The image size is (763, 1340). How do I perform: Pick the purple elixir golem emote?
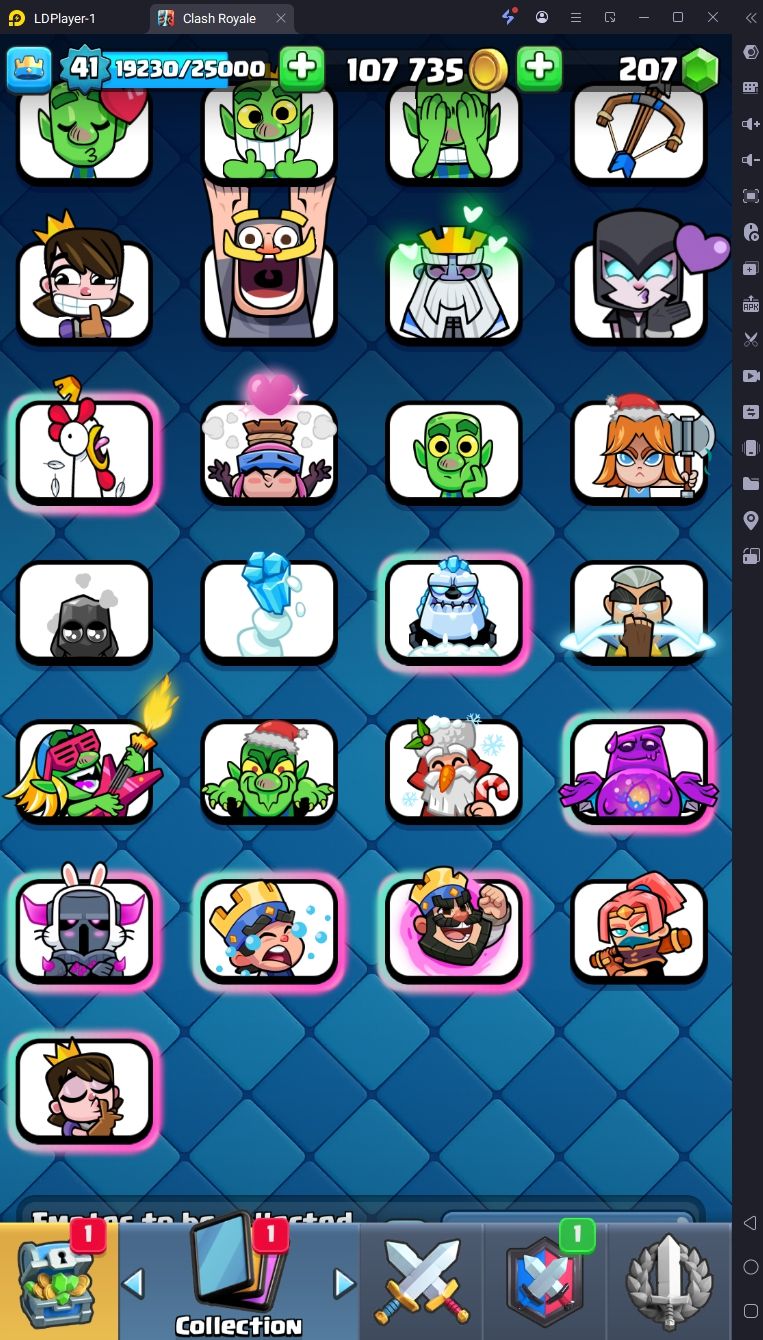[639, 769]
